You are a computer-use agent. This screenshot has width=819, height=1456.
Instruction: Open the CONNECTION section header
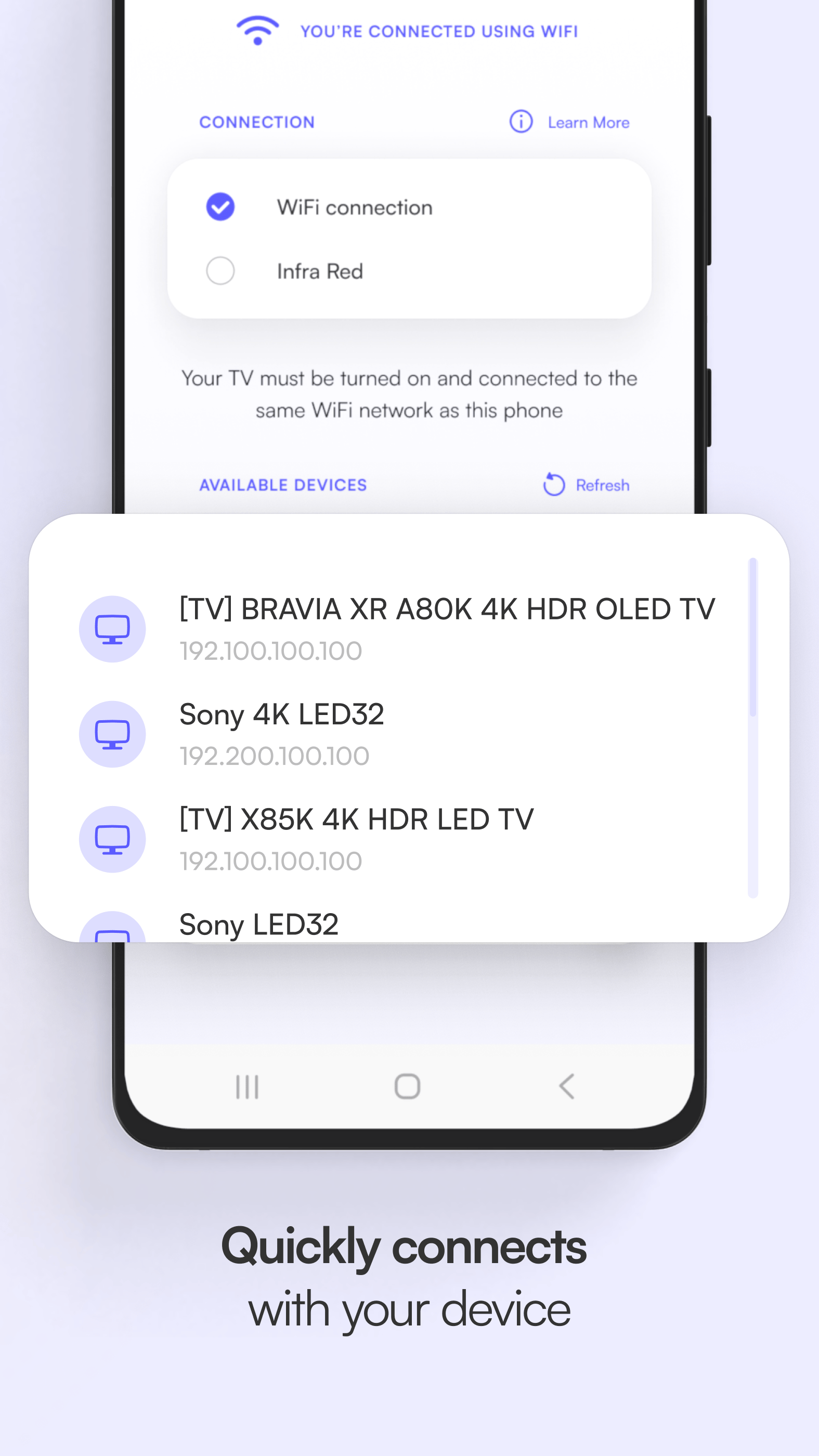pyautogui.click(x=257, y=122)
